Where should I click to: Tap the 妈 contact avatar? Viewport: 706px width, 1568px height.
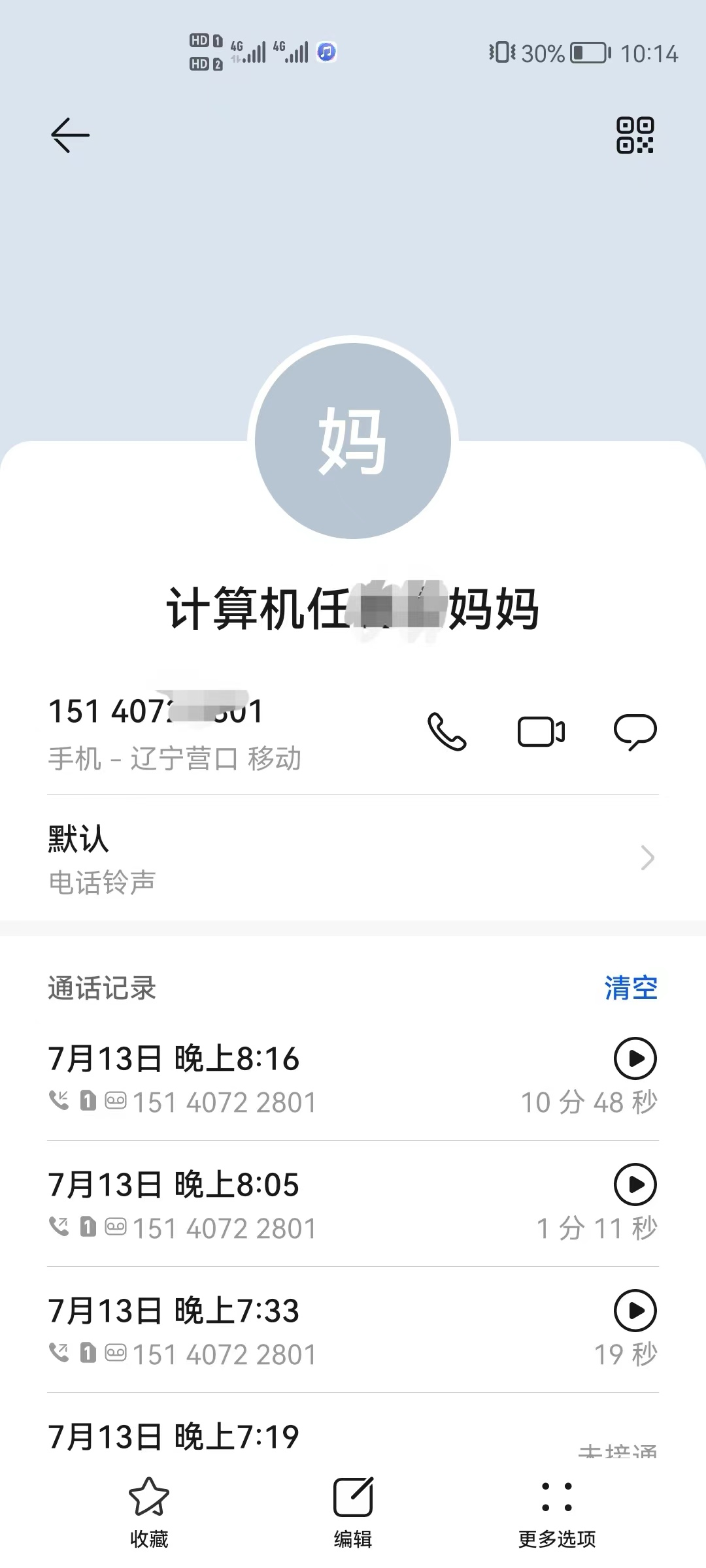click(353, 441)
